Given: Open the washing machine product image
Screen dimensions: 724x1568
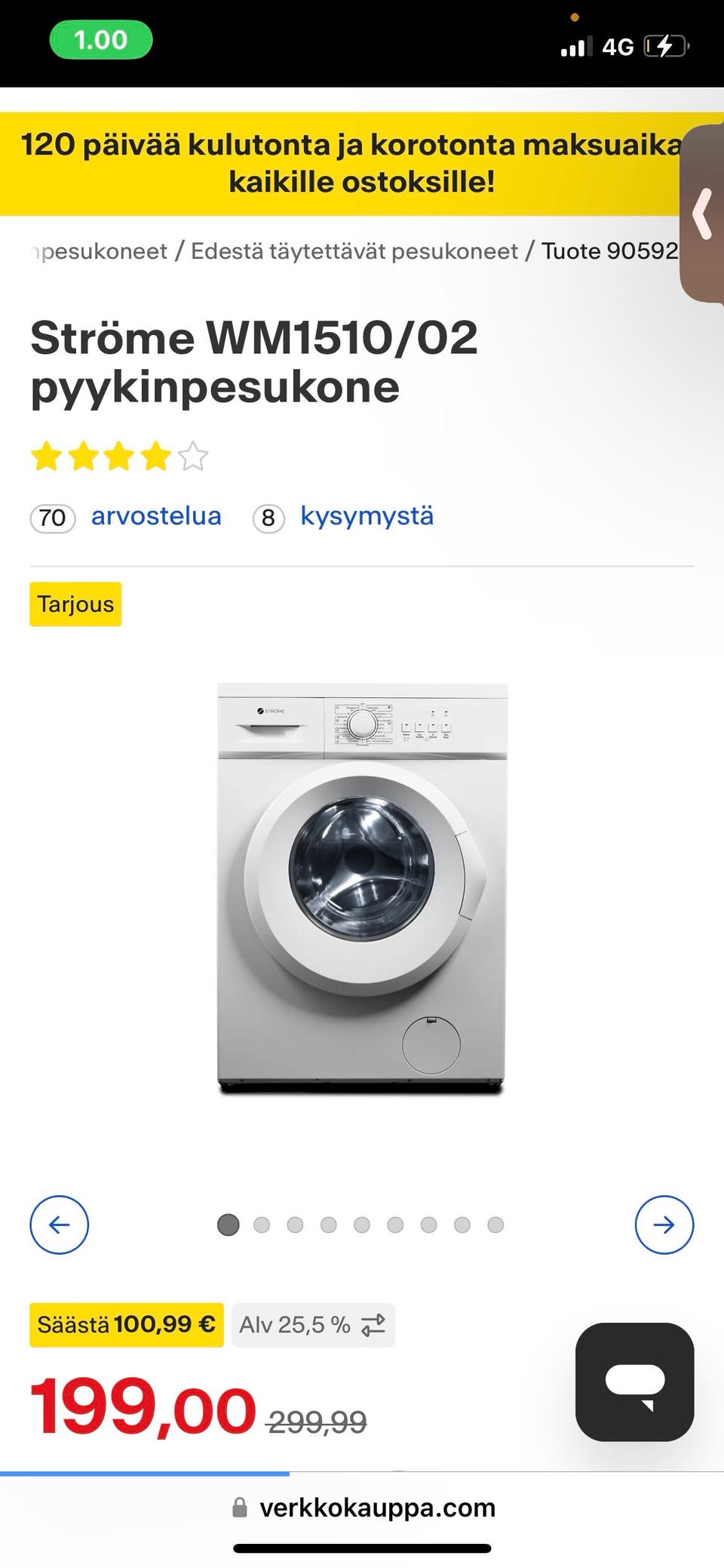Looking at the screenshot, I should (x=362, y=889).
